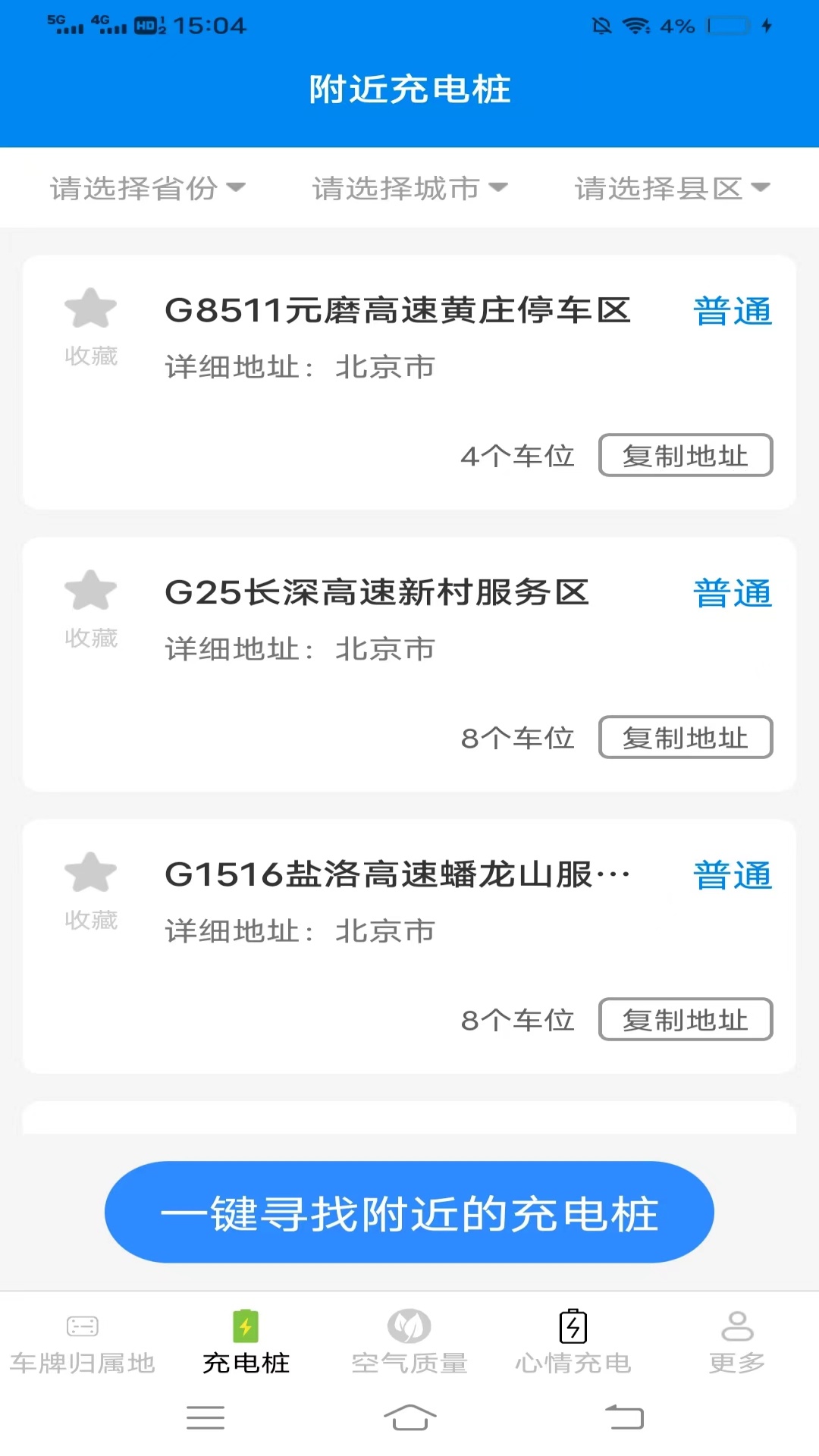
Task: Return to the system home screen
Action: [409, 1417]
